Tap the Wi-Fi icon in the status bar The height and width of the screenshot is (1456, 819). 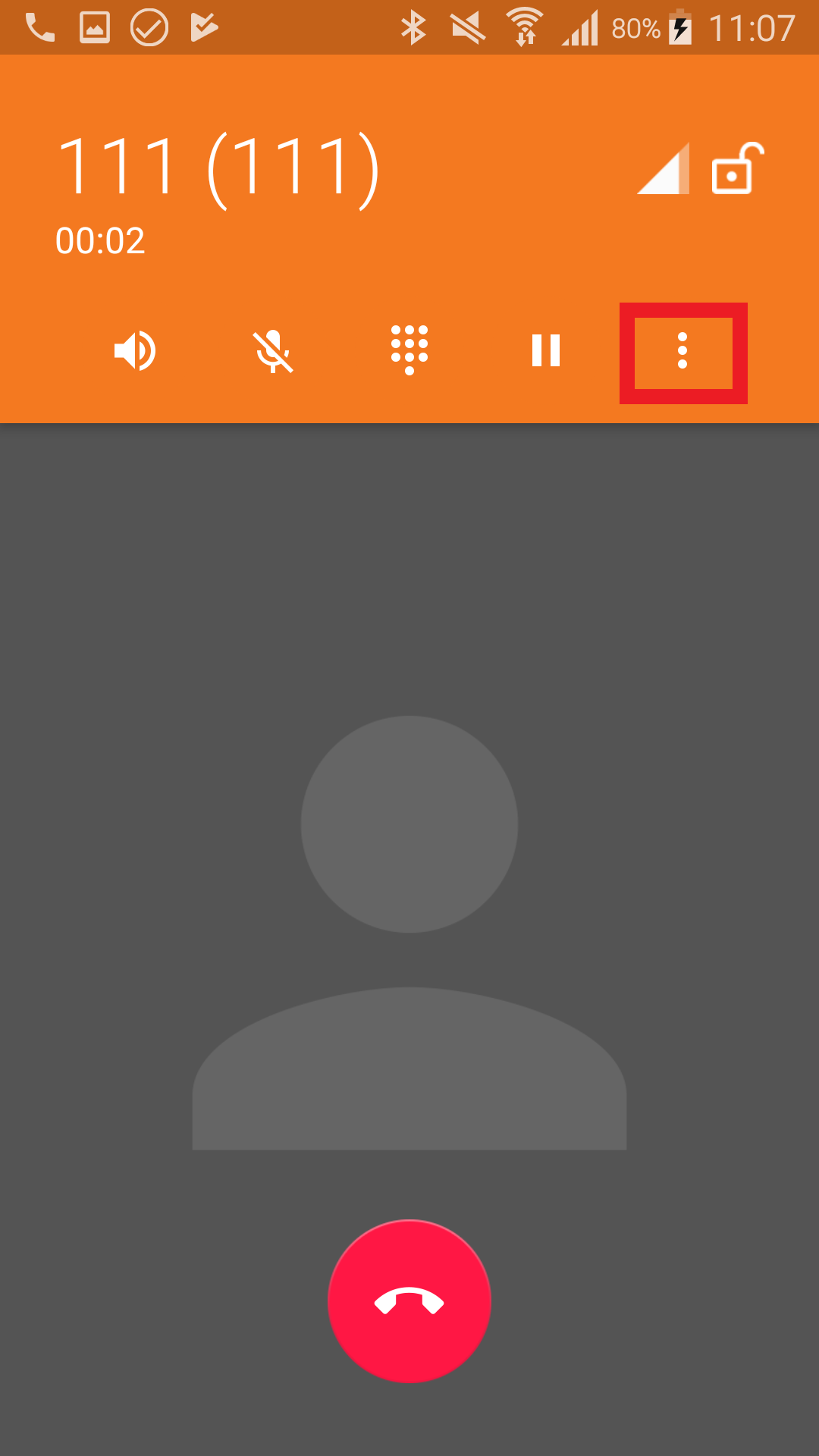click(x=525, y=27)
